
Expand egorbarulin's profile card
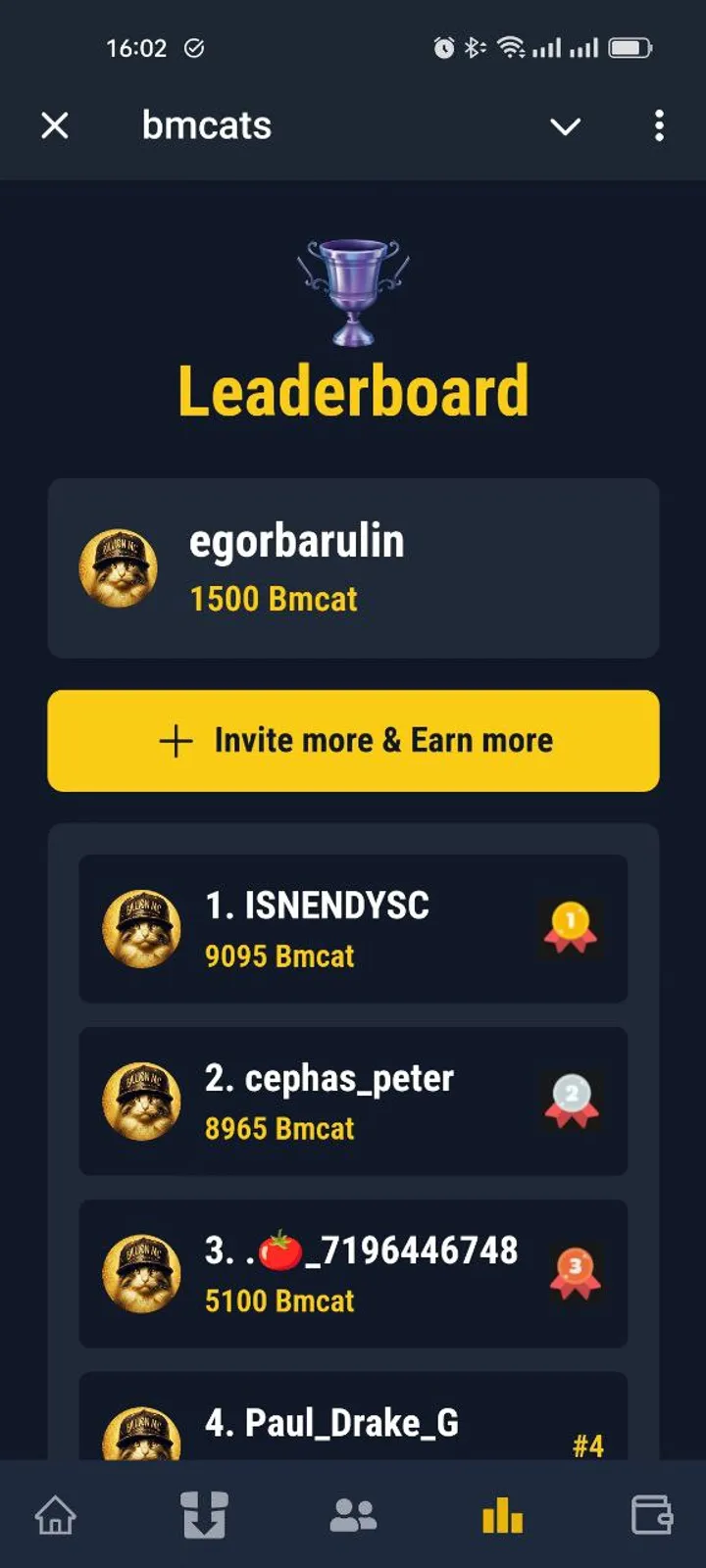353,566
